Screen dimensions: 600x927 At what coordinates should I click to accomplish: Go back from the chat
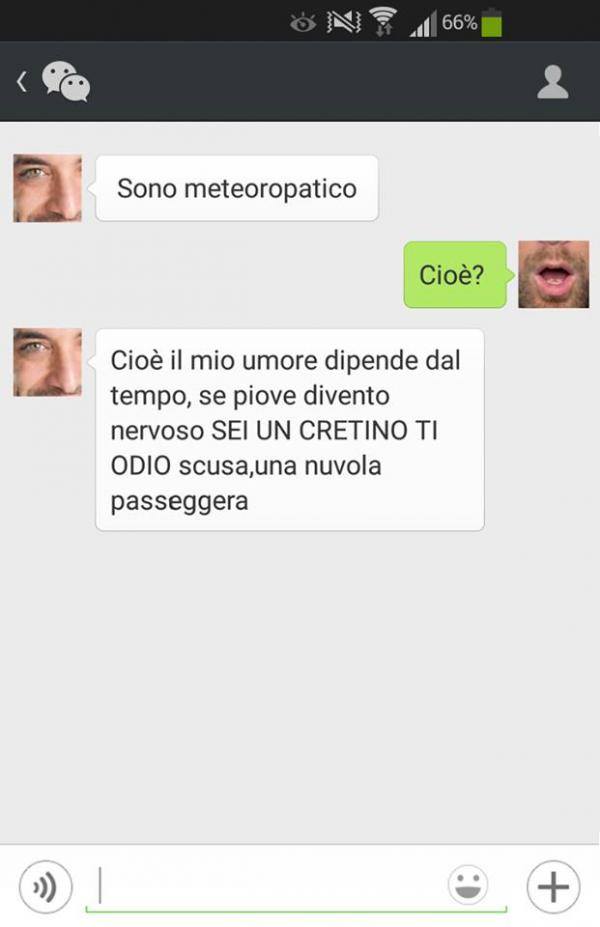(22, 82)
